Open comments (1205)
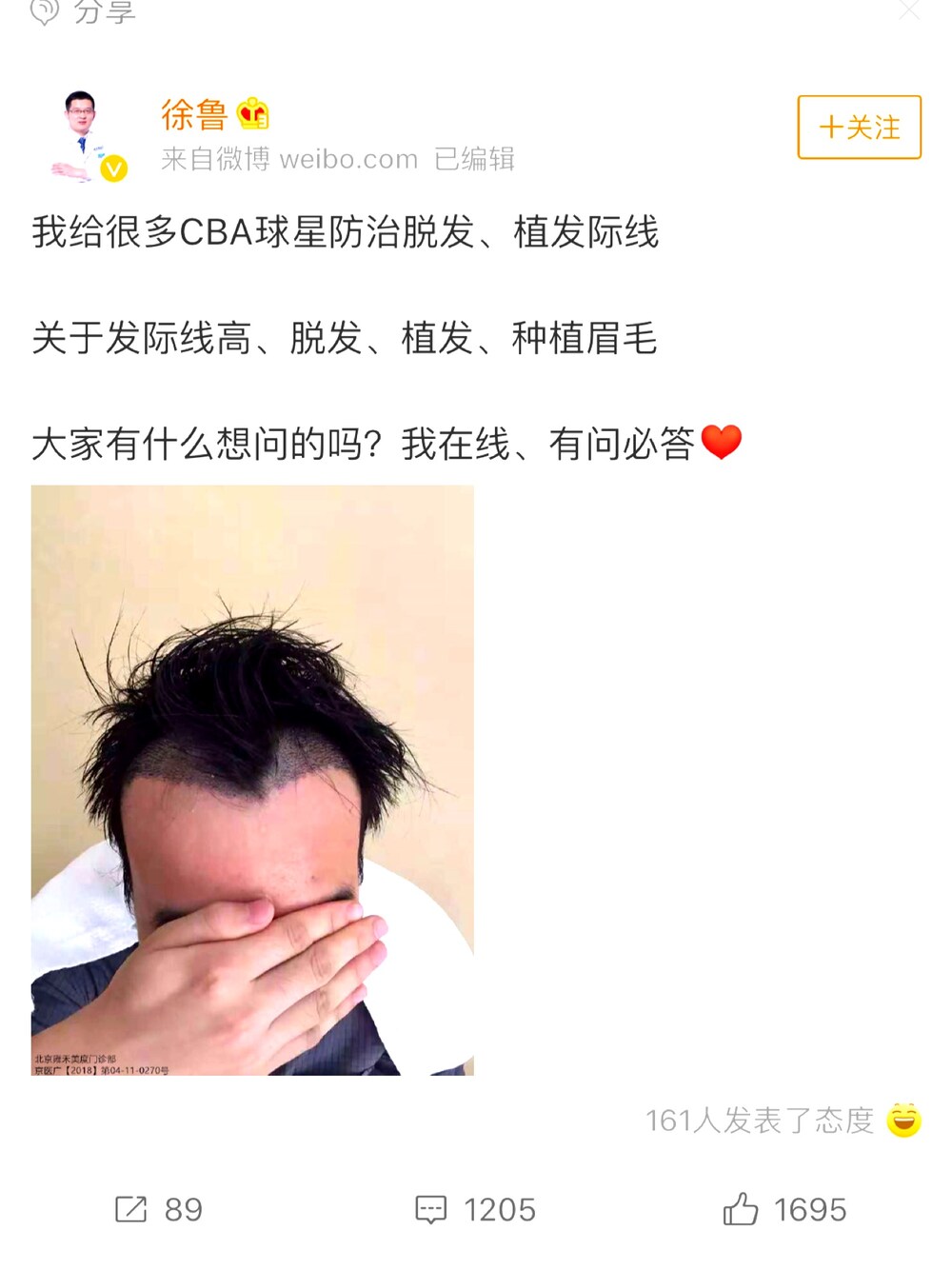Screen dimensions: 952x1270 [475, 1209]
